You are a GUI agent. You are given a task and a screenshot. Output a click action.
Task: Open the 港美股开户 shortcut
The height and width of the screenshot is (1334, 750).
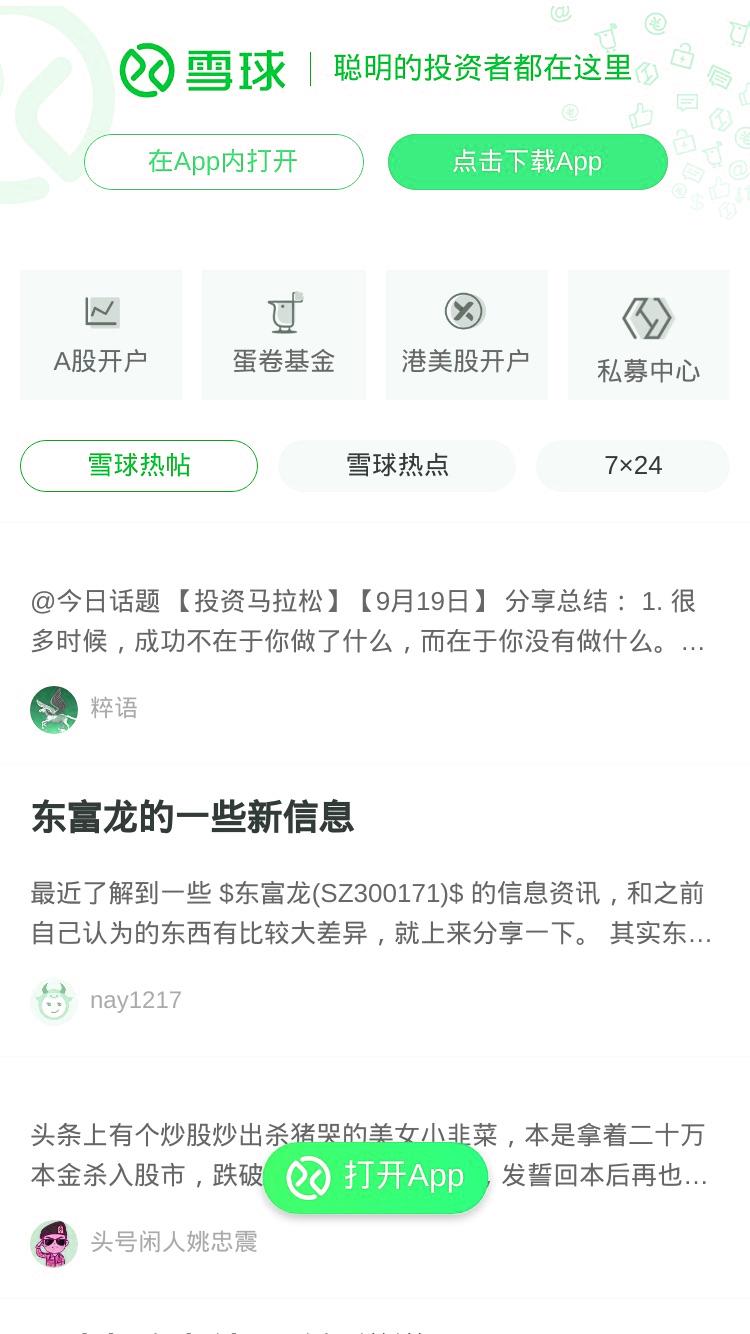tap(466, 335)
